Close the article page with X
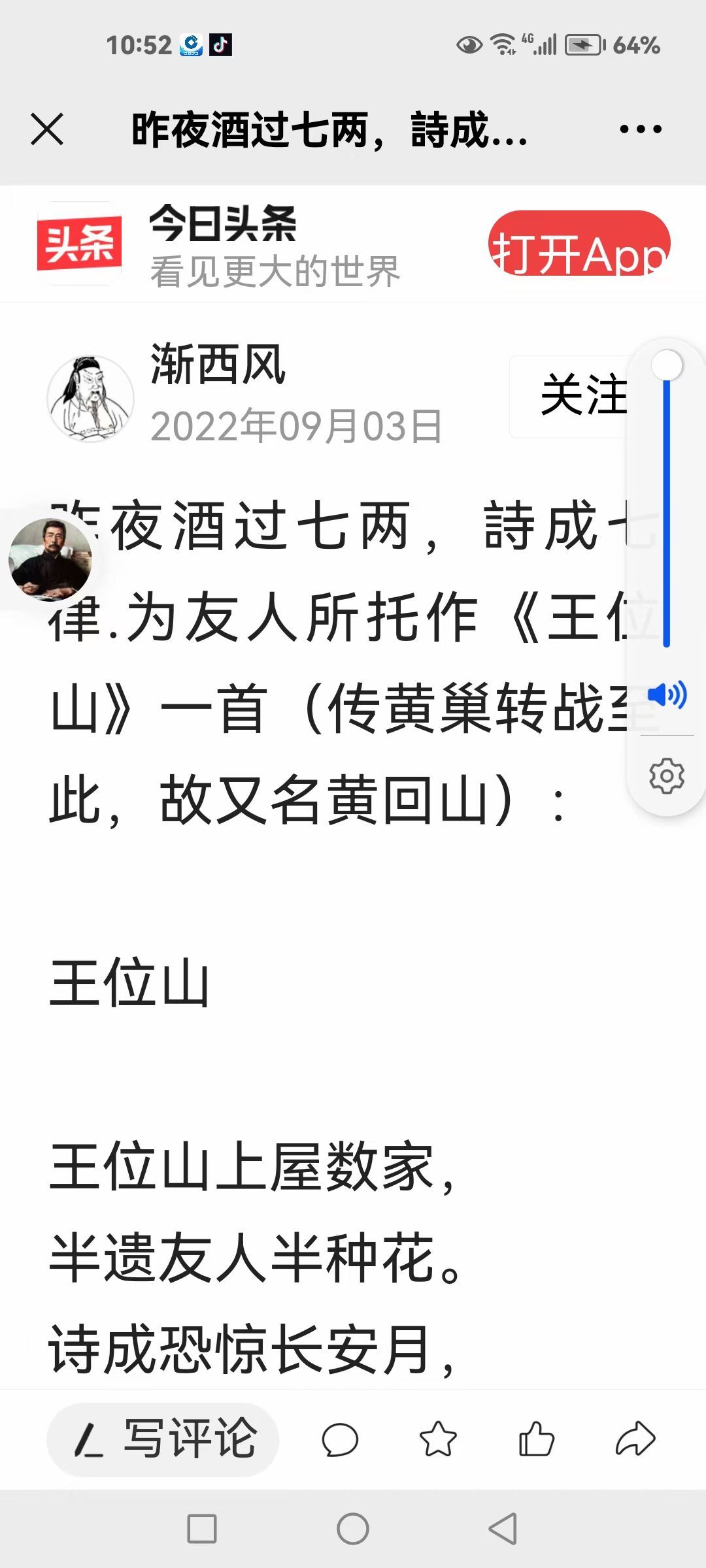Image resolution: width=706 pixels, height=1568 pixels. point(47,129)
